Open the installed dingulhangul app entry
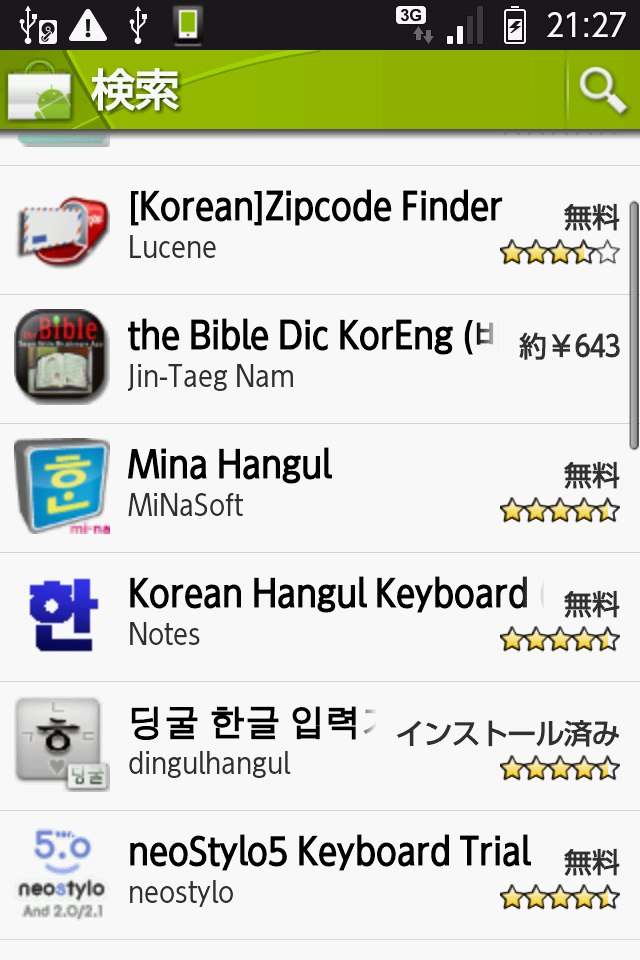 tap(315, 745)
